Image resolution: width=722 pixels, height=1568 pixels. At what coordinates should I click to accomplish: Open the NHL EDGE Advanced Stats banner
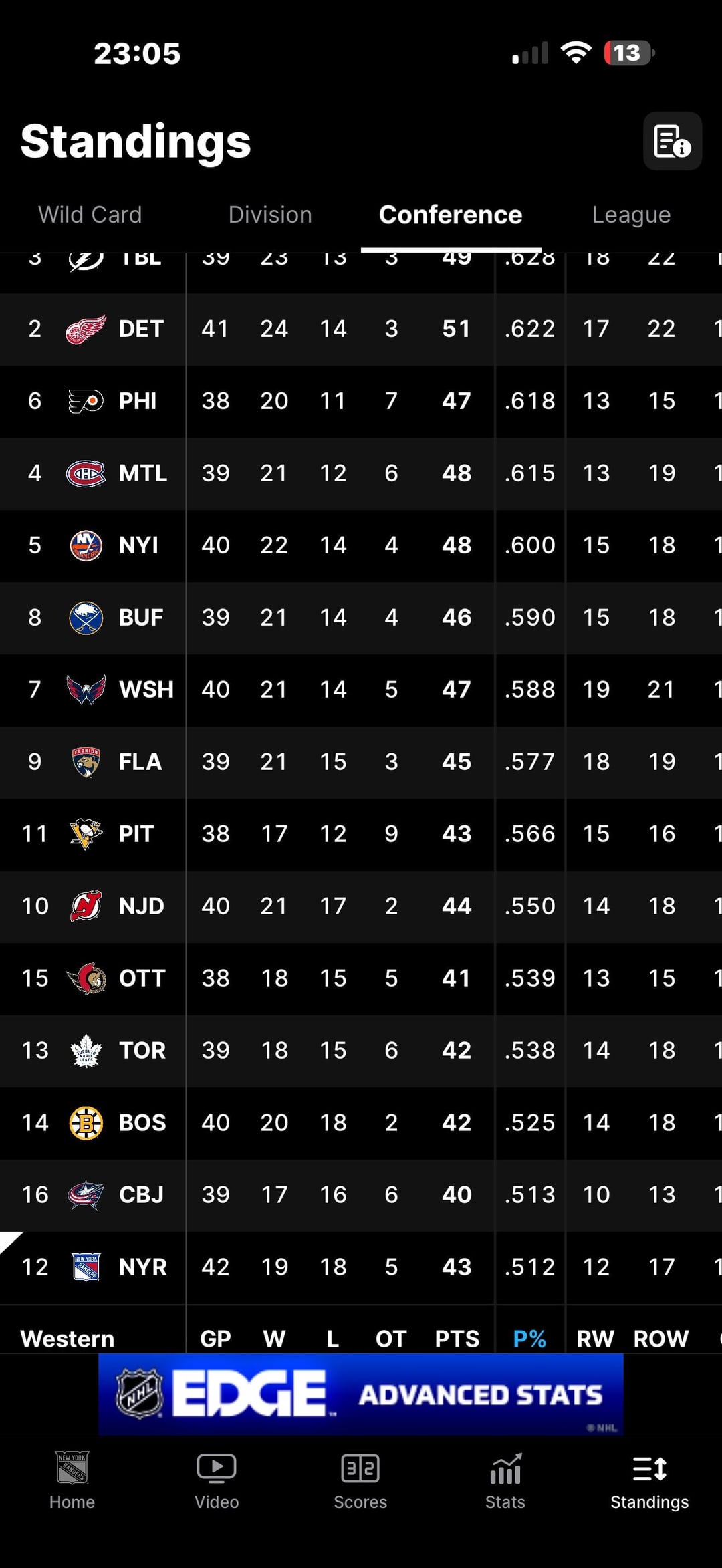[x=361, y=1394]
